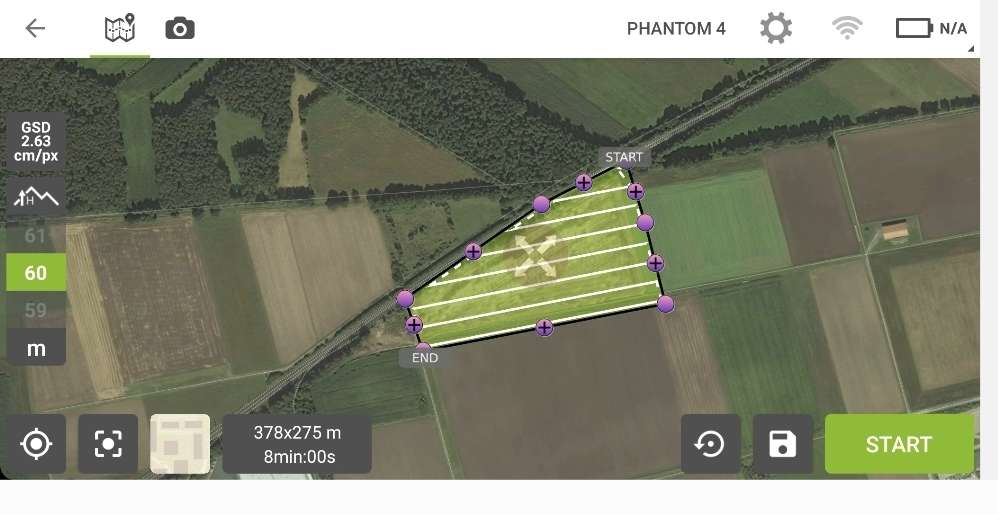Focus the map on the mission area

coord(108,444)
